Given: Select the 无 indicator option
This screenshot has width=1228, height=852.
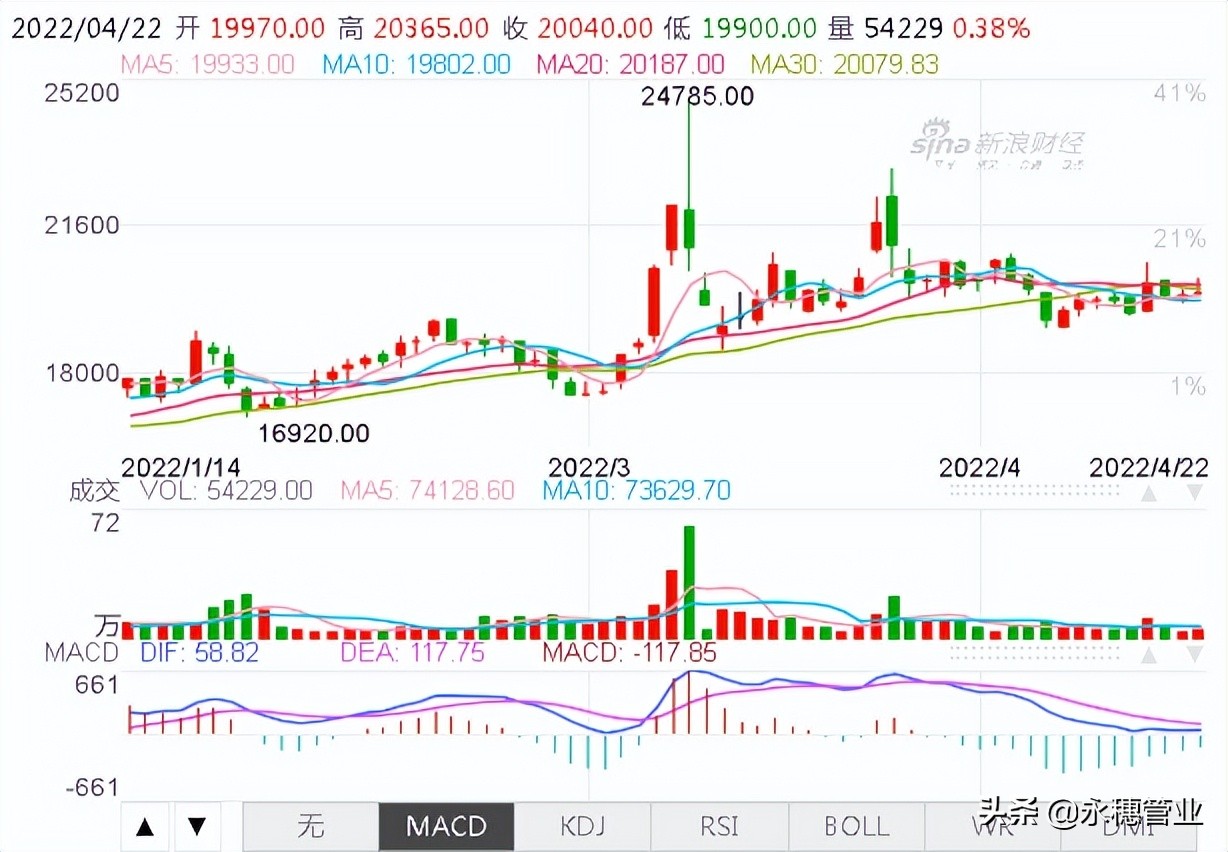Looking at the screenshot, I should [x=310, y=826].
